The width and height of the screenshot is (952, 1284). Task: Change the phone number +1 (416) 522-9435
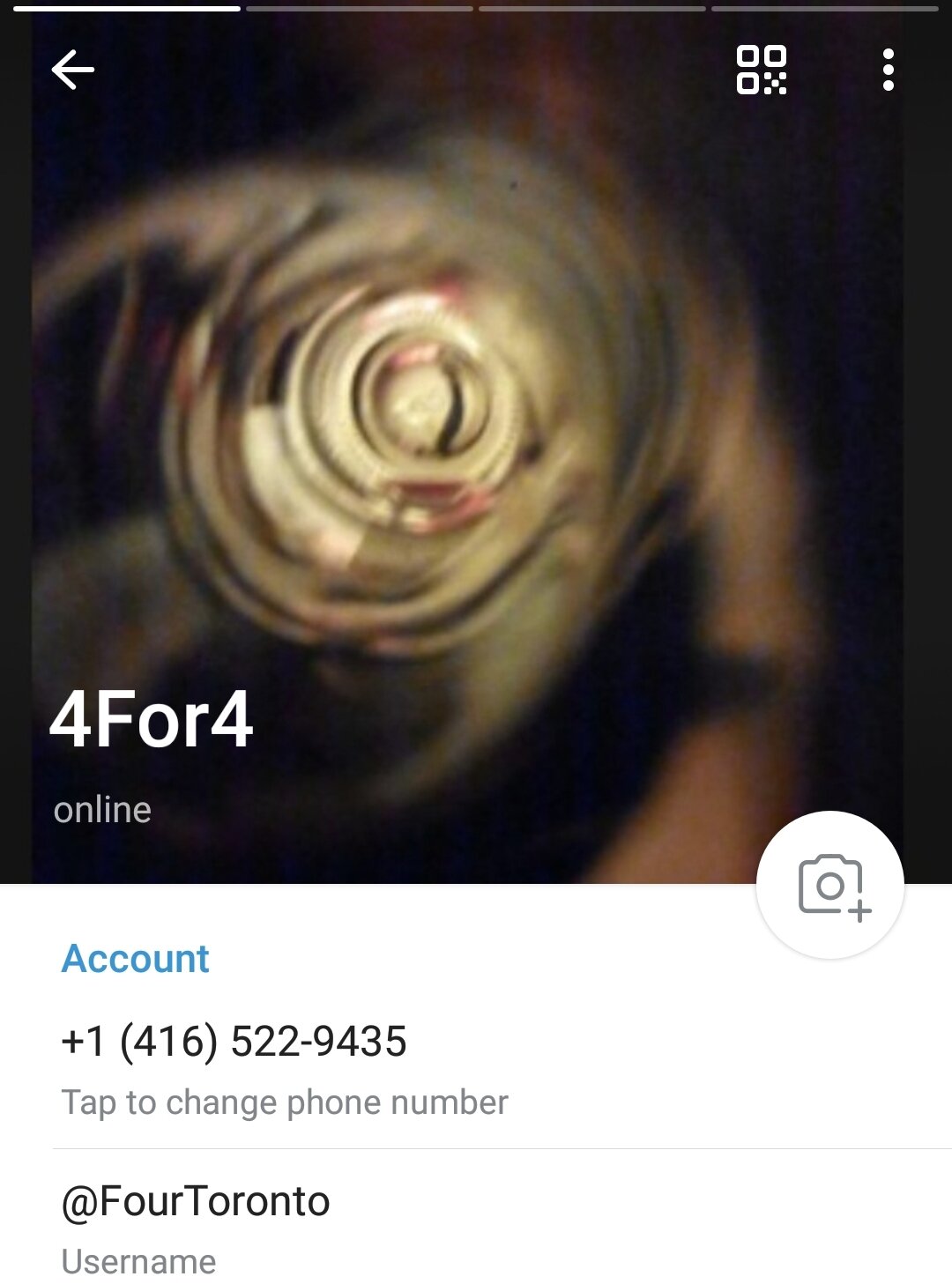(x=234, y=1042)
